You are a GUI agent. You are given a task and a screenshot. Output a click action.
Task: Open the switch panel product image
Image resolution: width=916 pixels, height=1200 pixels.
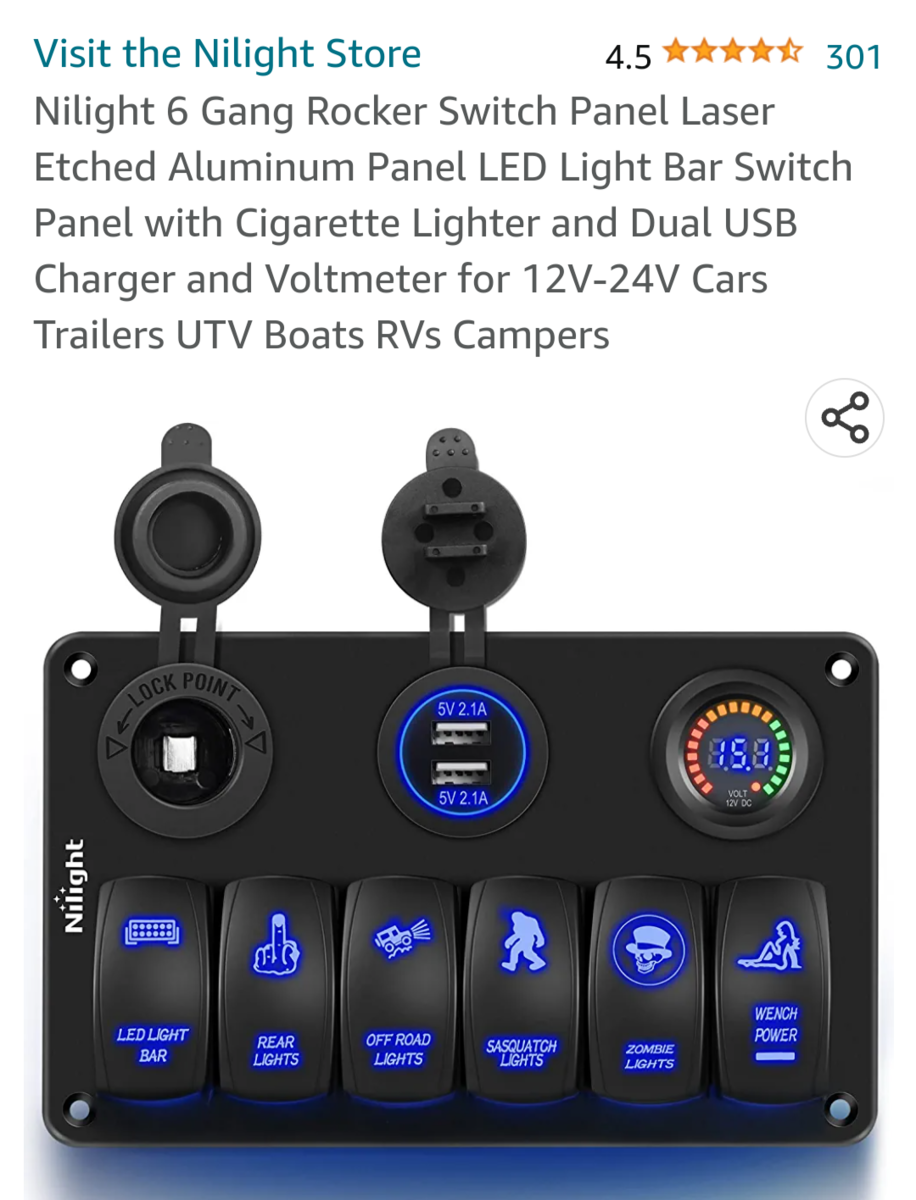(x=458, y=800)
